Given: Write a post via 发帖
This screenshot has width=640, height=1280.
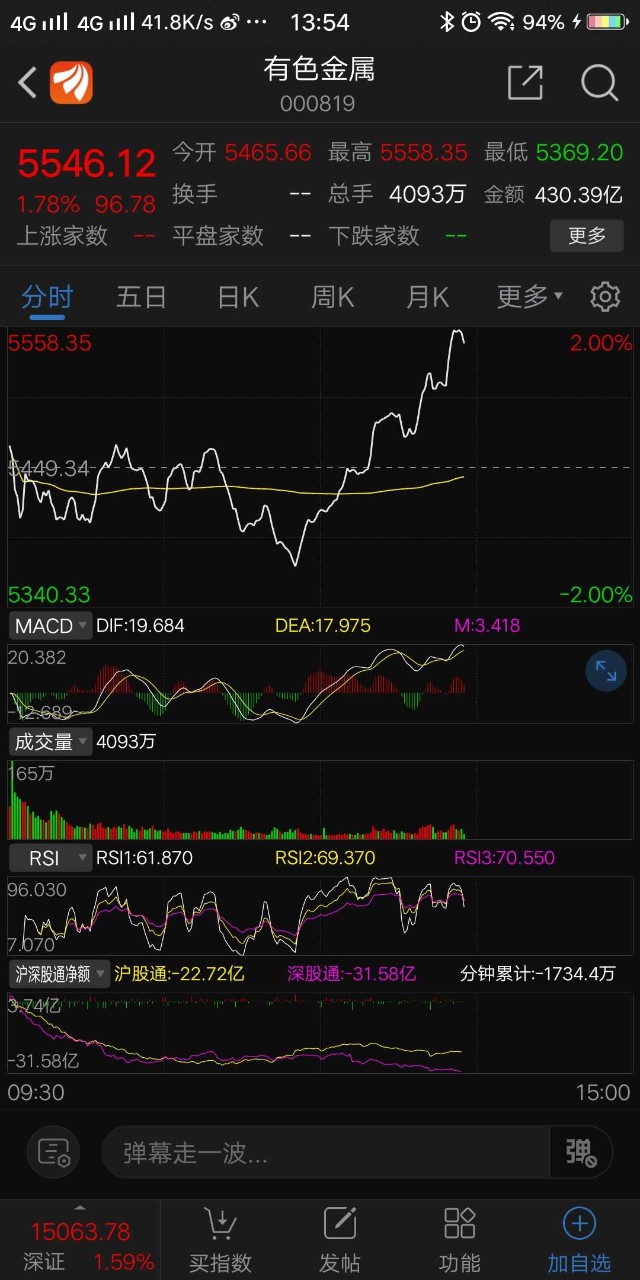Looking at the screenshot, I should tap(340, 1240).
